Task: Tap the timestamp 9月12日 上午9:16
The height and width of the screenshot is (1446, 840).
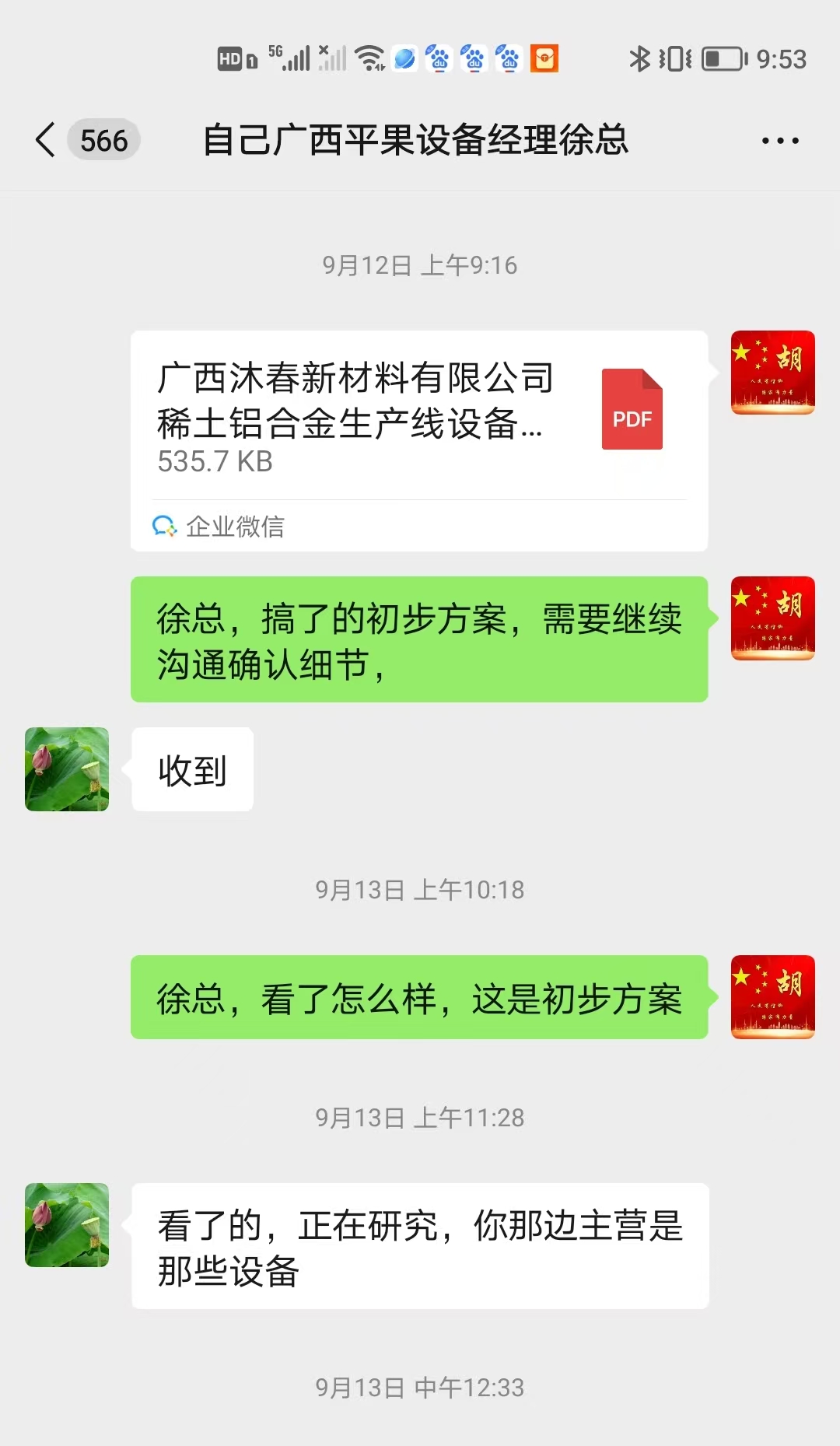Action: pyautogui.click(x=420, y=264)
